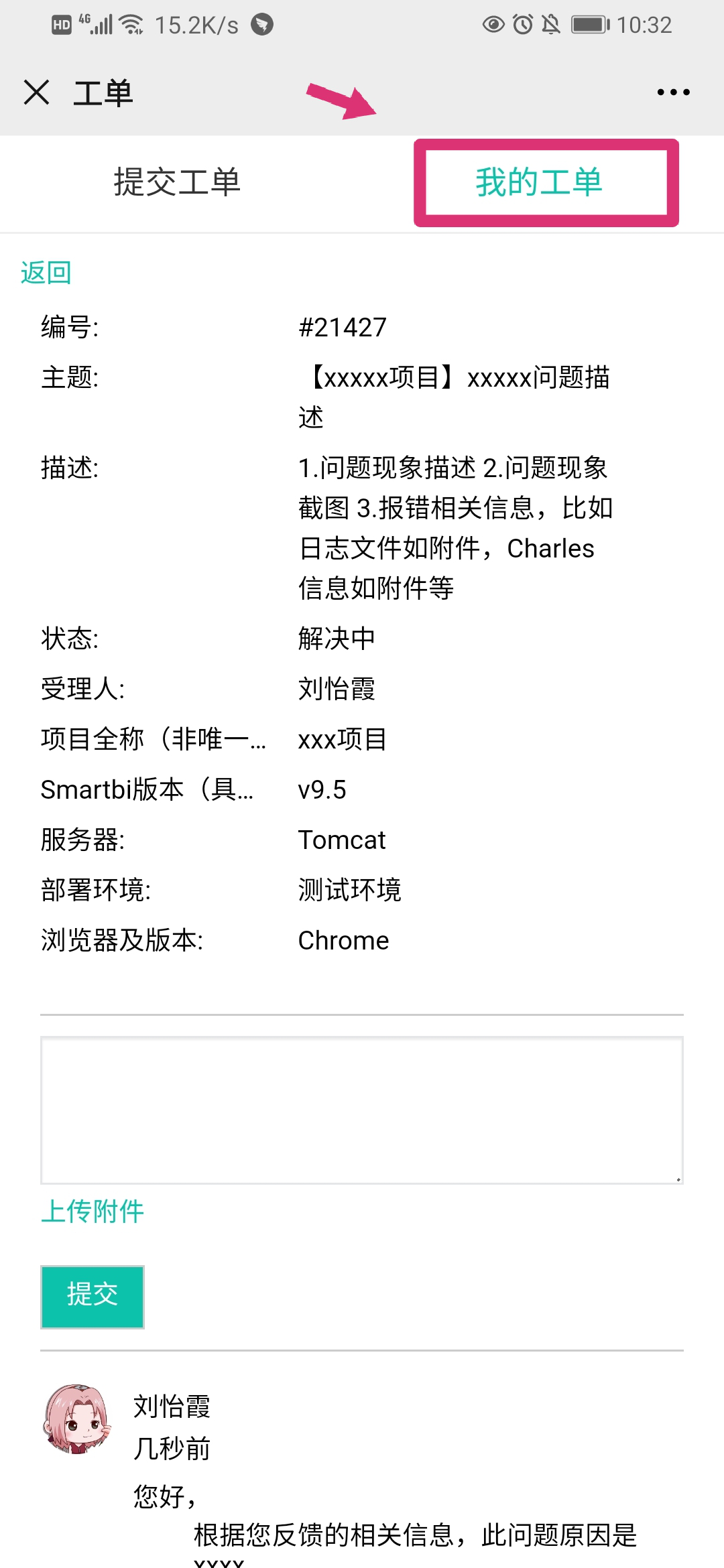Tap the 返回 link
Image resolution: width=724 pixels, height=1568 pixels.
[46, 273]
